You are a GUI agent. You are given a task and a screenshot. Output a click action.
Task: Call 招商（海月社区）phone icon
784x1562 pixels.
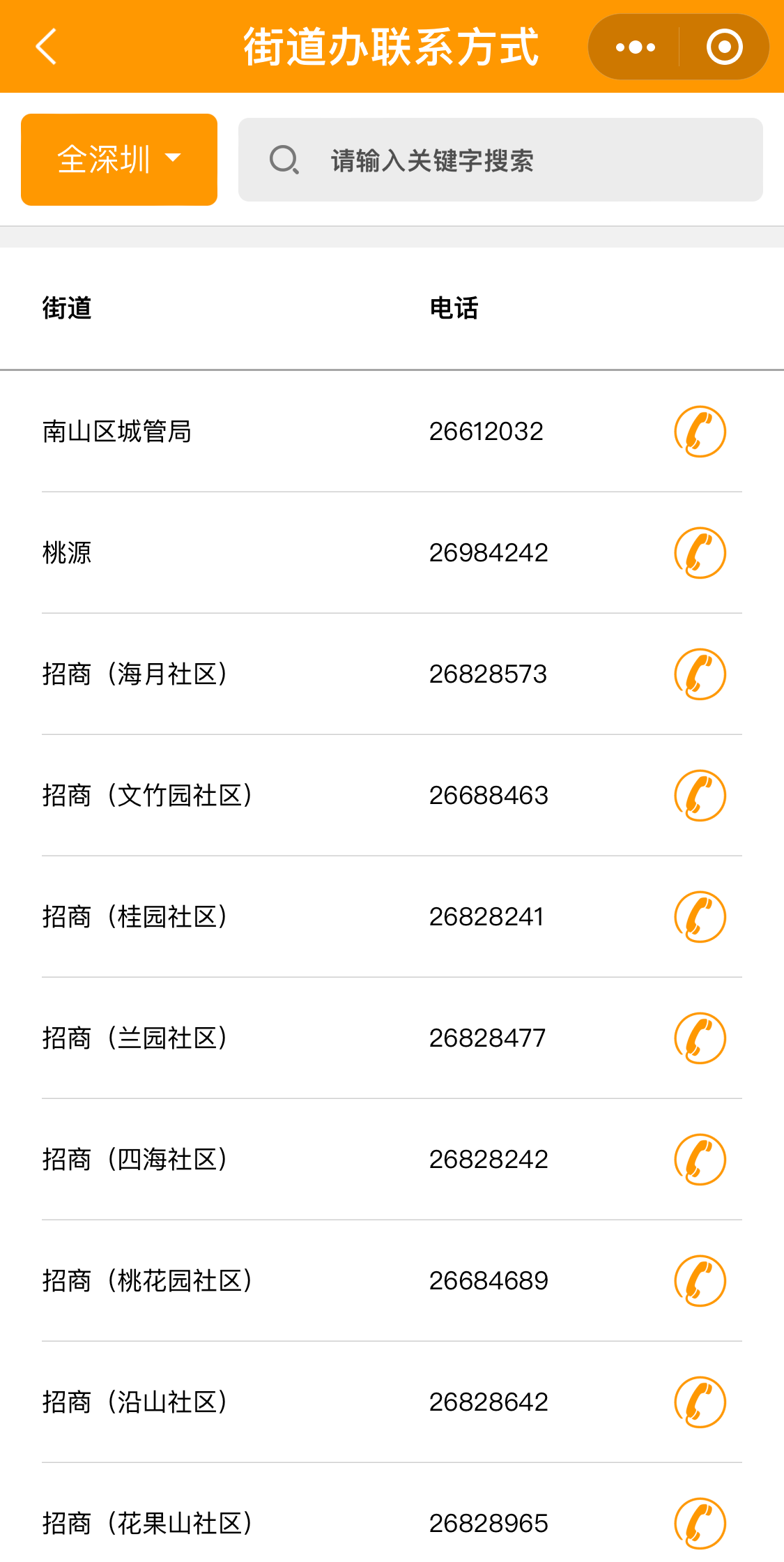[x=700, y=674]
